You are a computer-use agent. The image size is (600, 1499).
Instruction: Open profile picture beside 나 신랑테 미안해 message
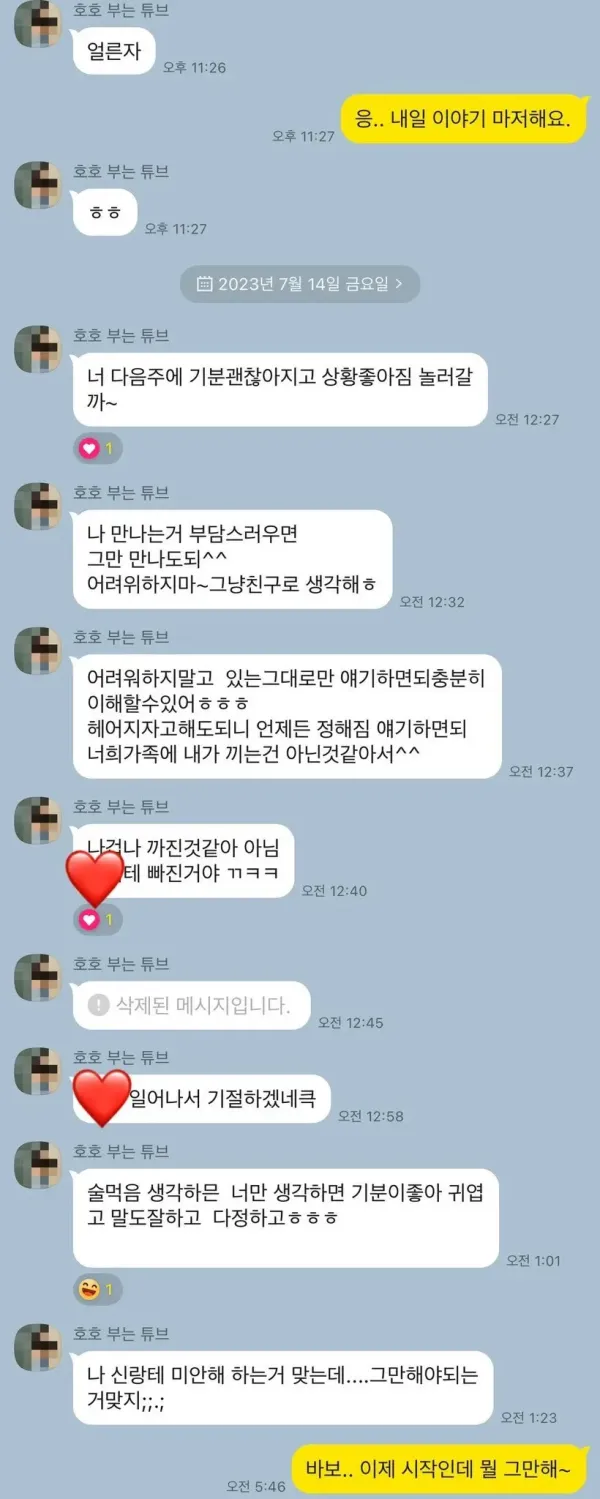38,1347
